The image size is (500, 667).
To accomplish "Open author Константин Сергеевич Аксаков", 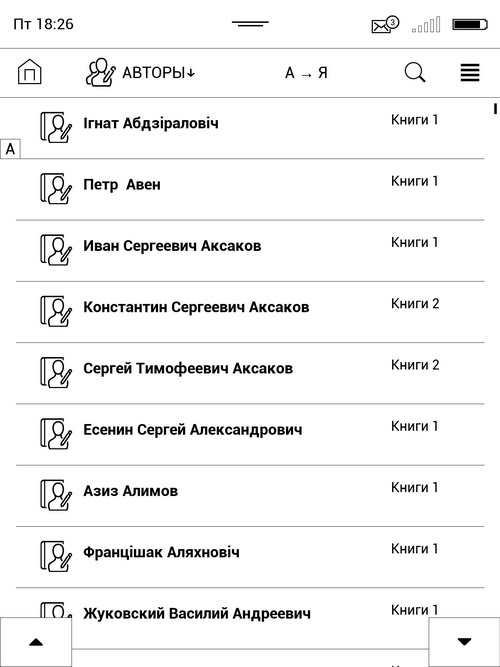I will [250, 312].
